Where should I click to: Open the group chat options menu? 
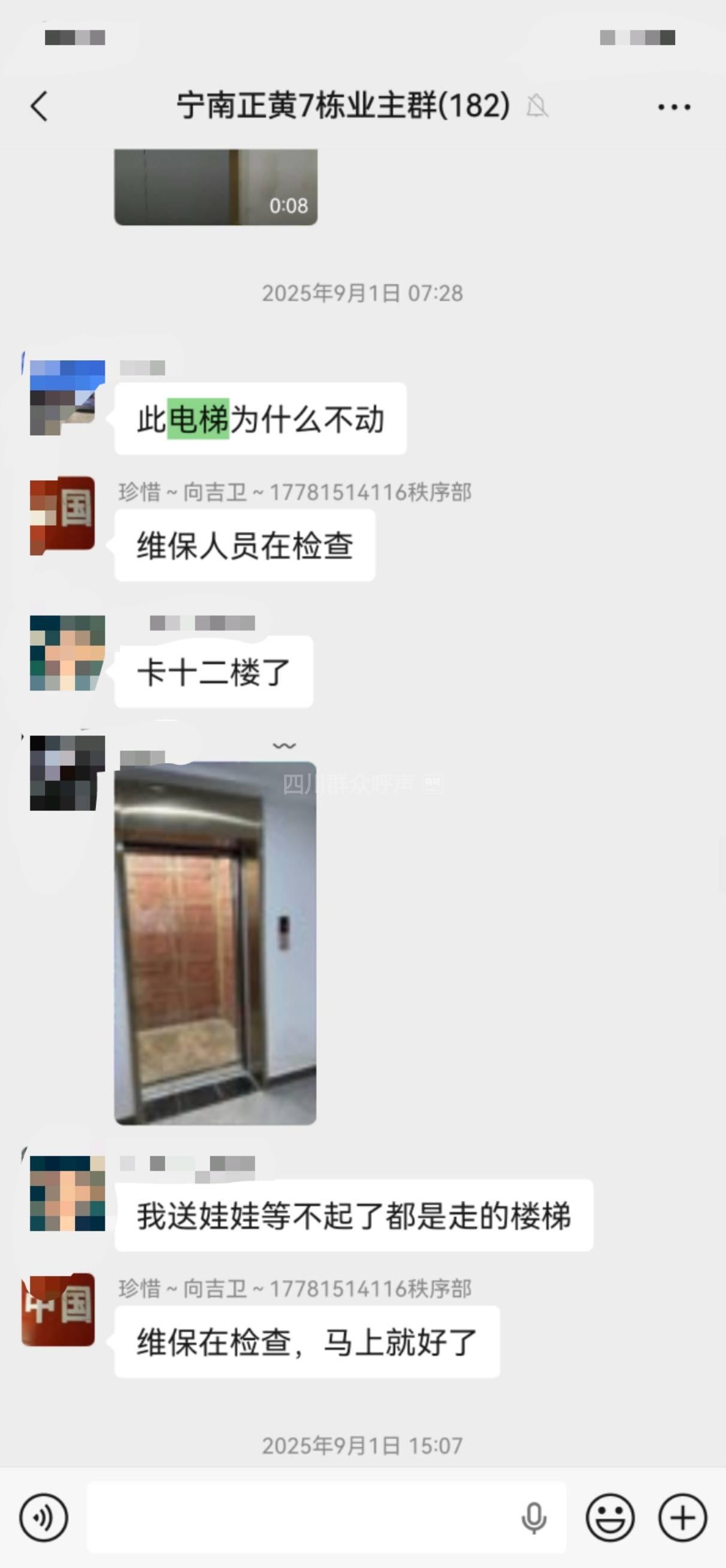click(x=674, y=107)
